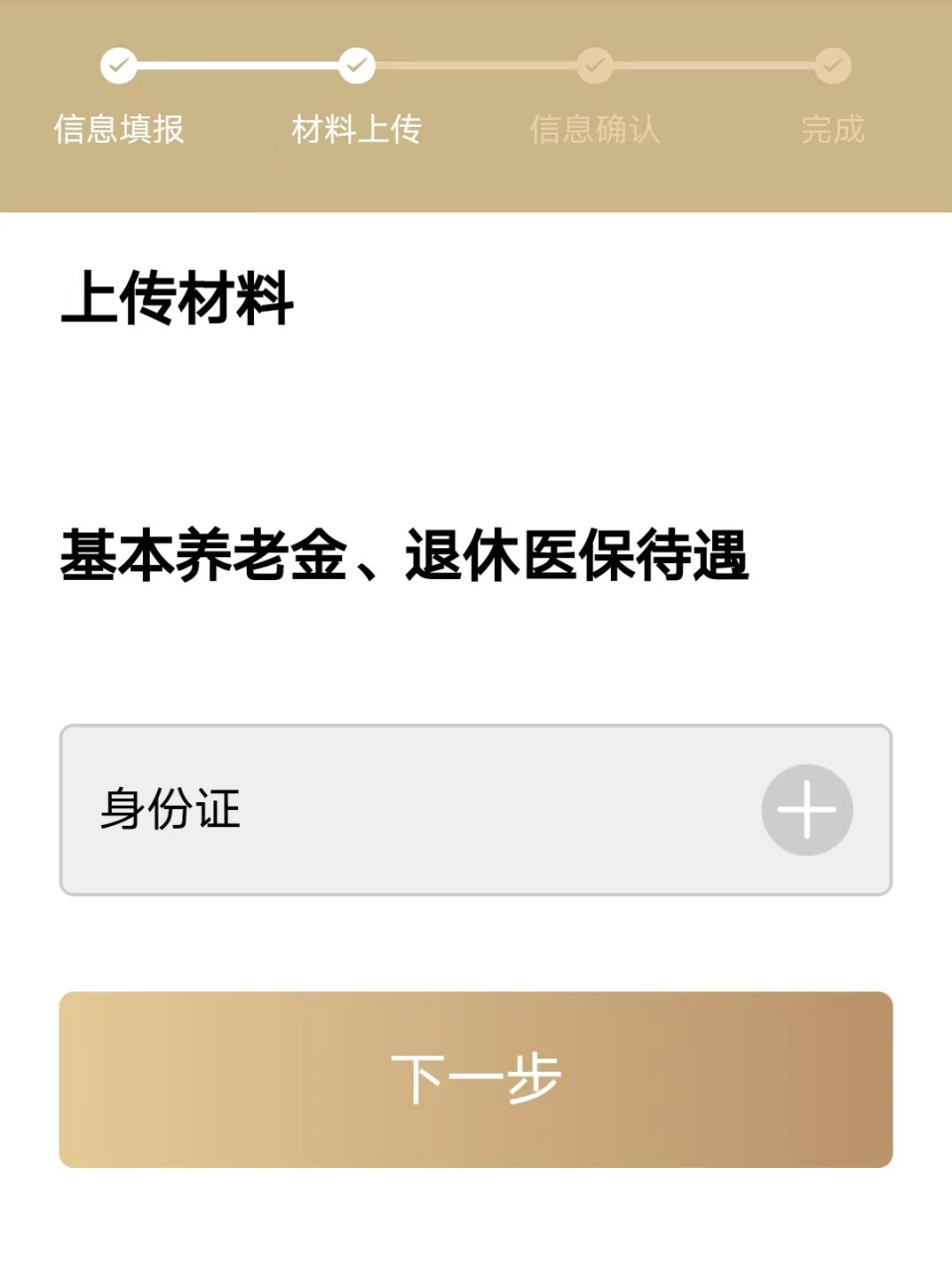The image size is (952, 1279).
Task: Tap the circular add button in the upload card
Action: [806, 810]
